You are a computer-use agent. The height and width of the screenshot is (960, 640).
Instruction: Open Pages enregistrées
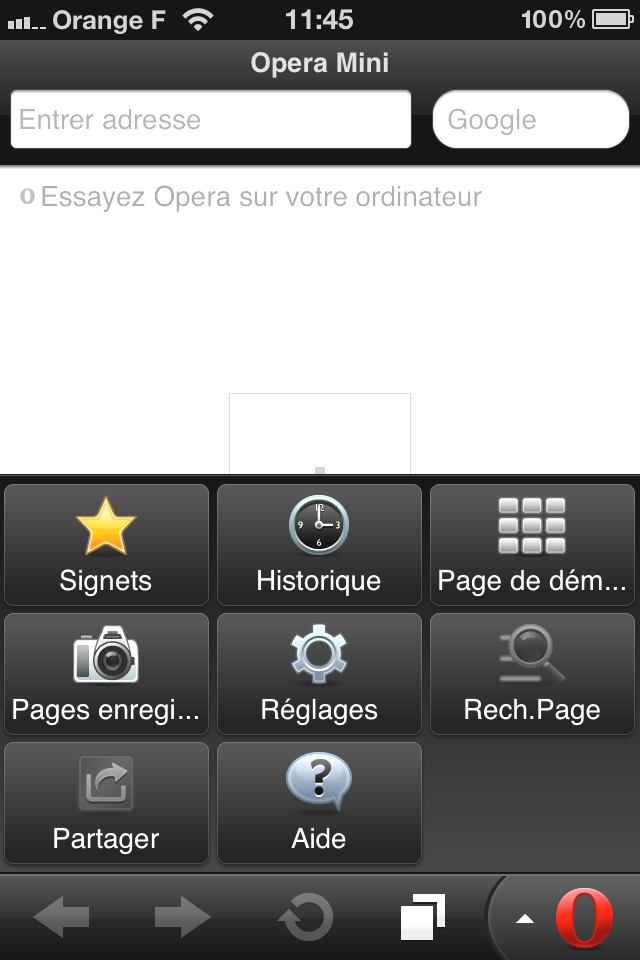(106, 674)
